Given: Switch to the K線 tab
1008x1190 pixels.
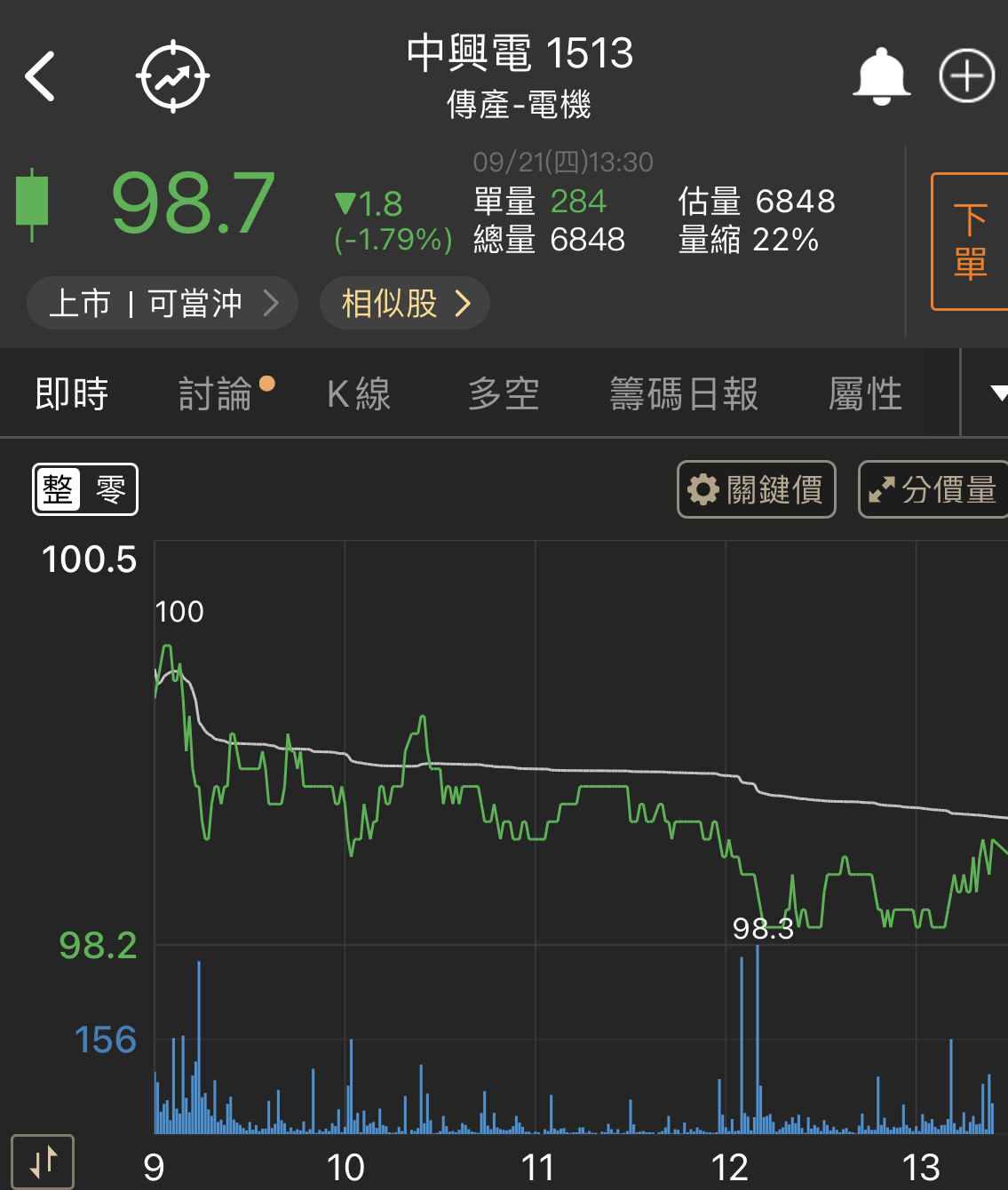Looking at the screenshot, I should tap(359, 393).
